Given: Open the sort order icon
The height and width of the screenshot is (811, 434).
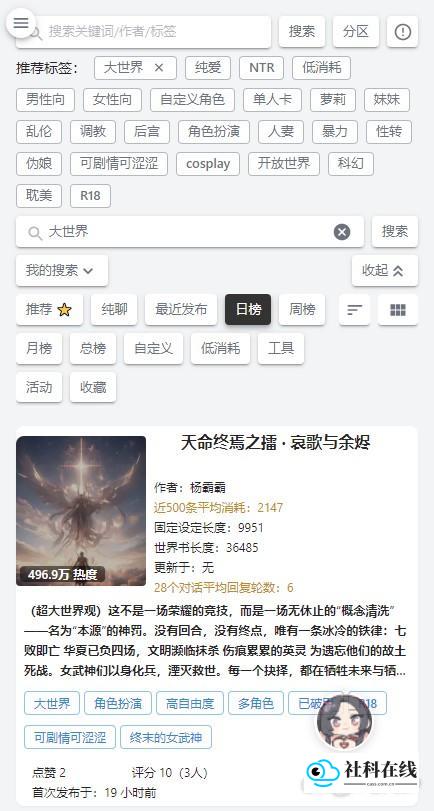Looking at the screenshot, I should pyautogui.click(x=354, y=310).
